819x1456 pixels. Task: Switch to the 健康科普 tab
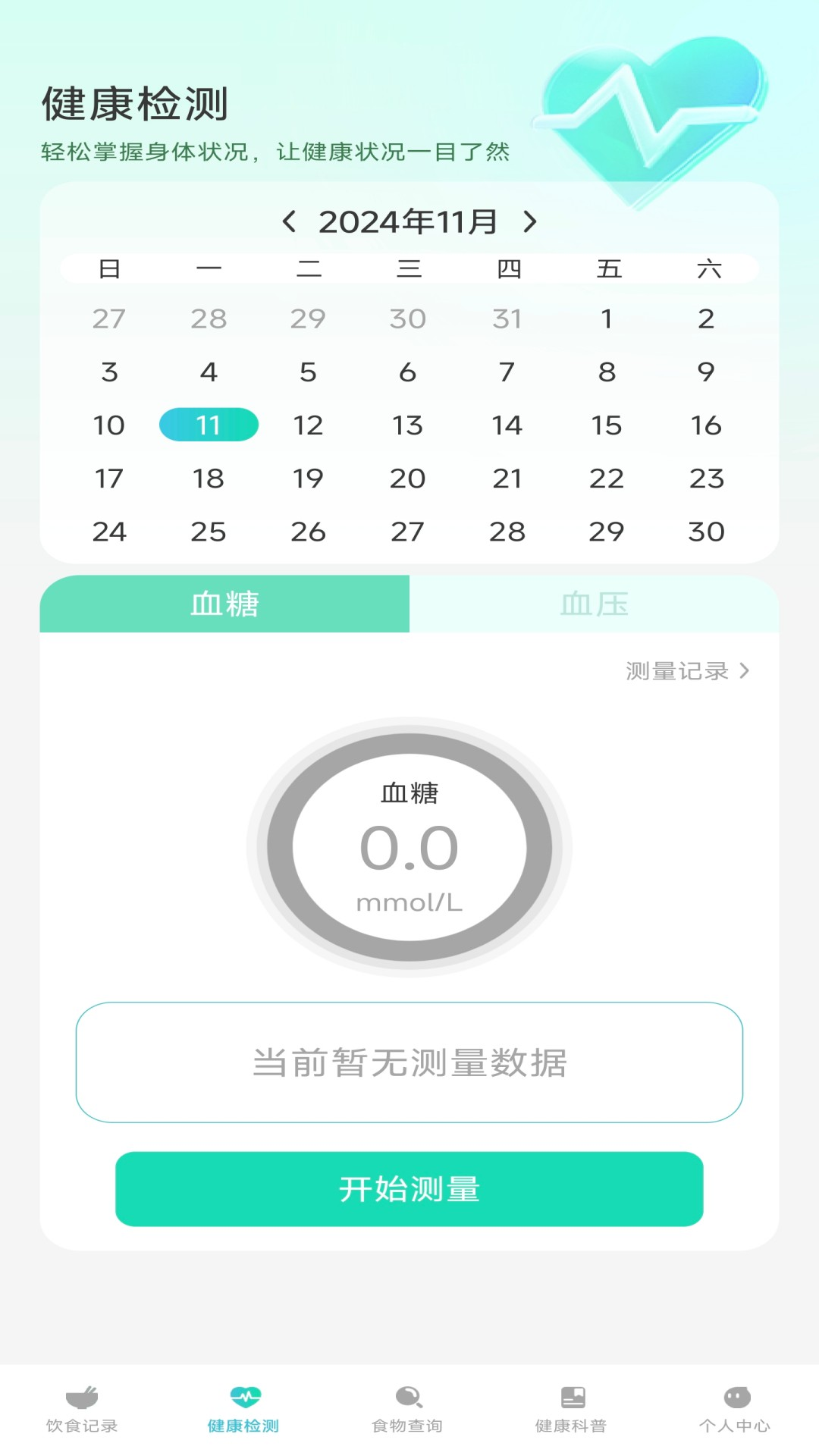pos(571,1409)
